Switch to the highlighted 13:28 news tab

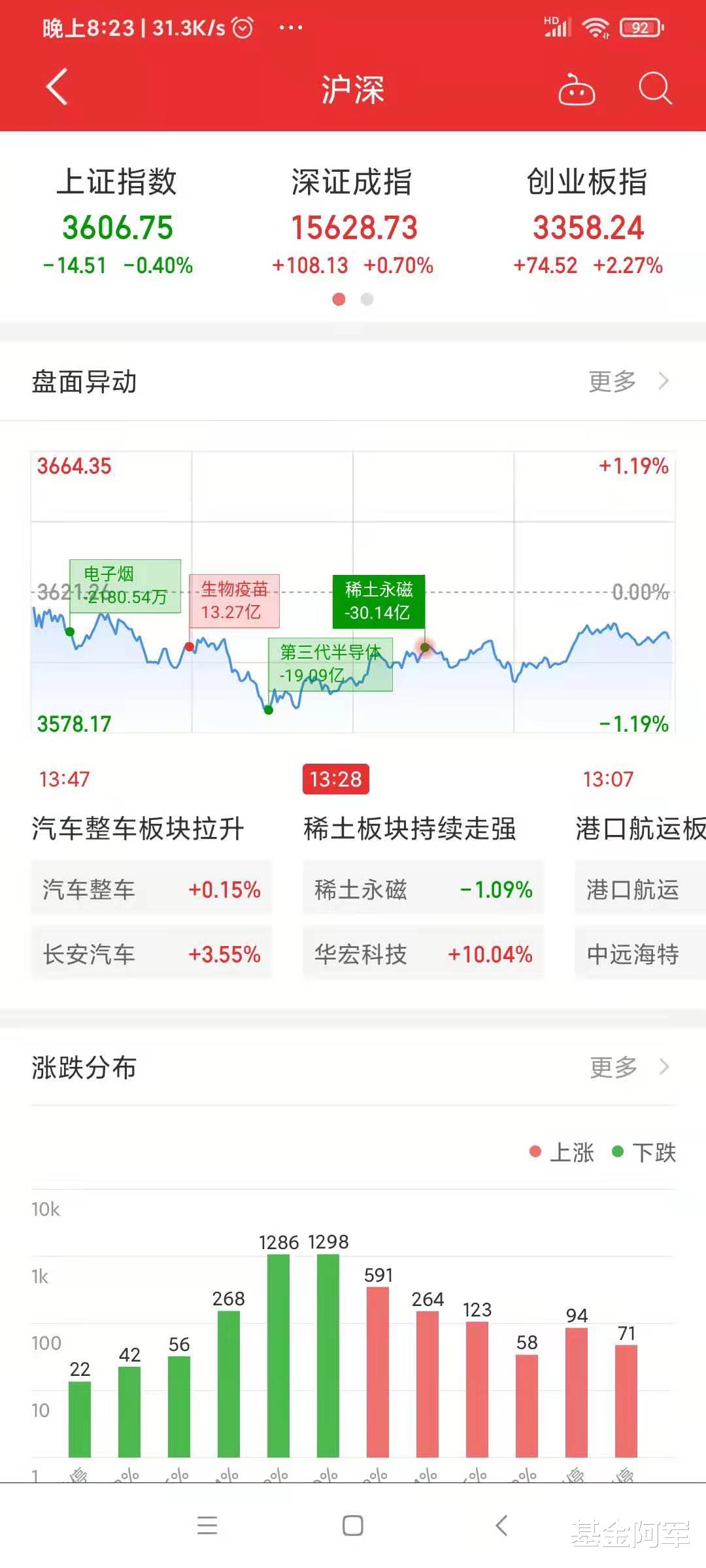pos(336,779)
